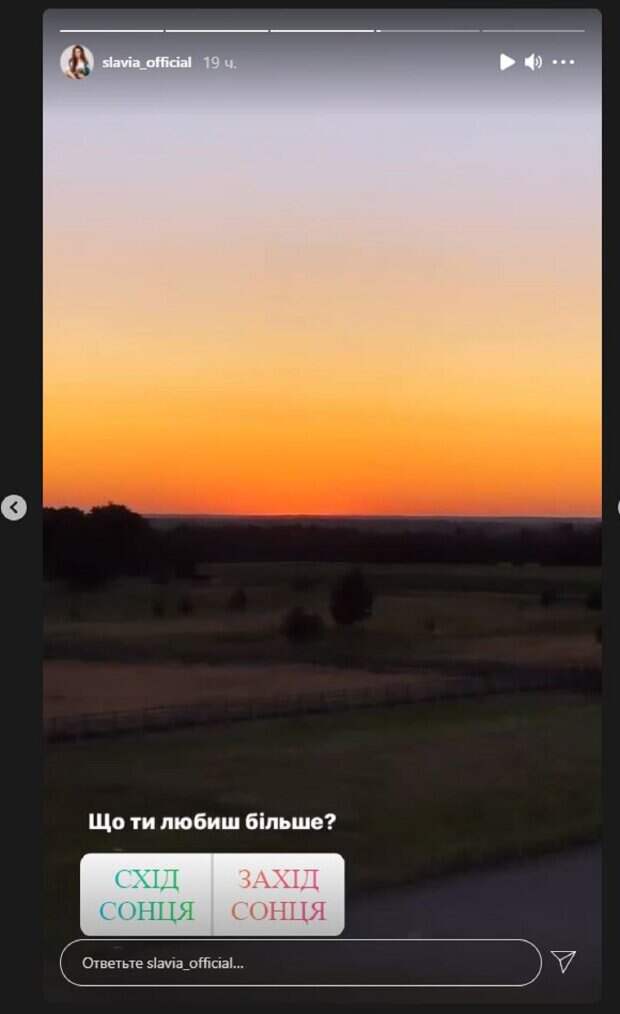The height and width of the screenshot is (1014, 620).
Task: Open the slavia_official username link
Action: [146, 62]
